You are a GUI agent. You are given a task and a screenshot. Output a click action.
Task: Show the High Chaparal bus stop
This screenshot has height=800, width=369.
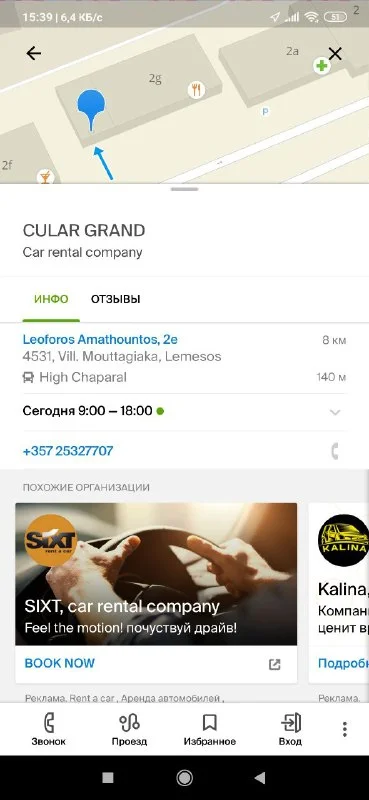coord(83,378)
